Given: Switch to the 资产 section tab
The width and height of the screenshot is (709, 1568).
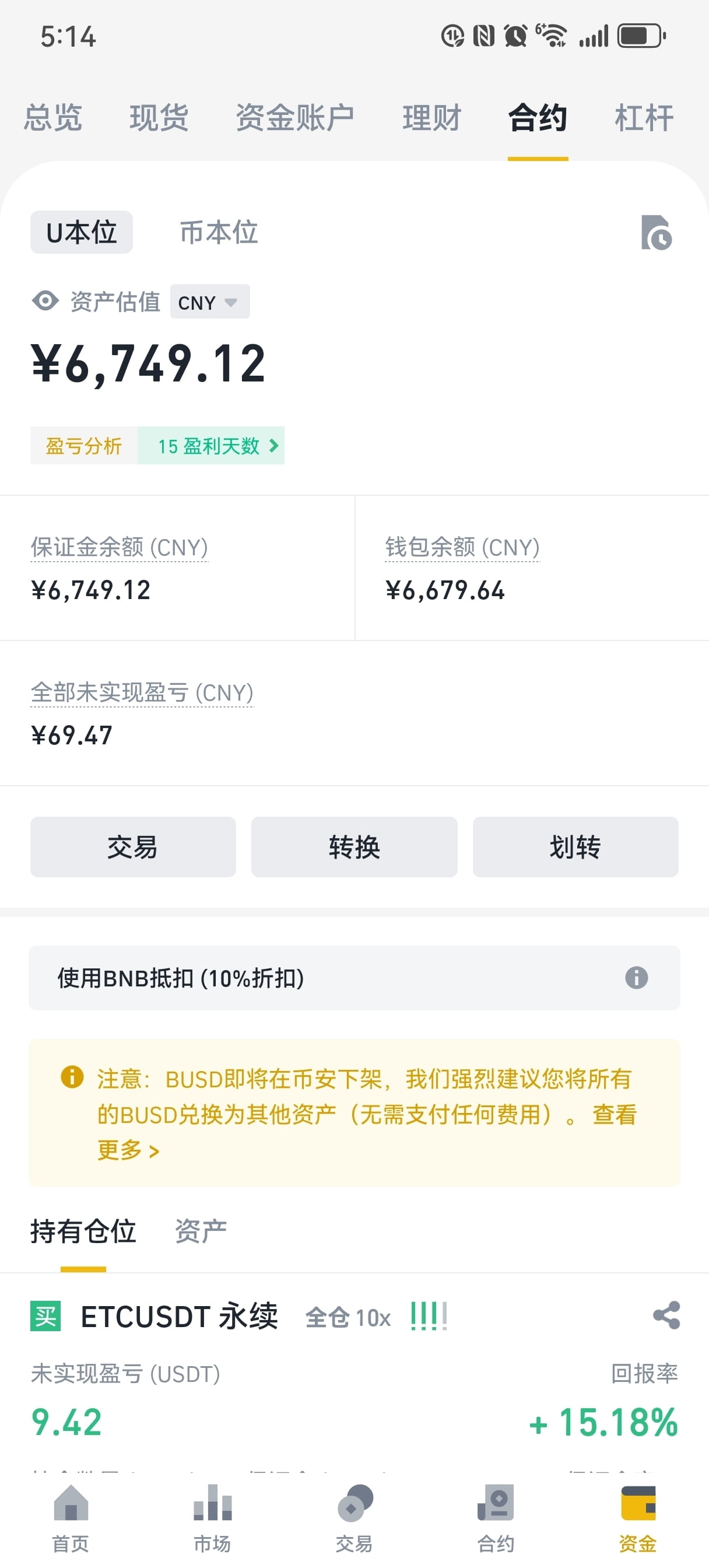Looking at the screenshot, I should tap(200, 1231).
